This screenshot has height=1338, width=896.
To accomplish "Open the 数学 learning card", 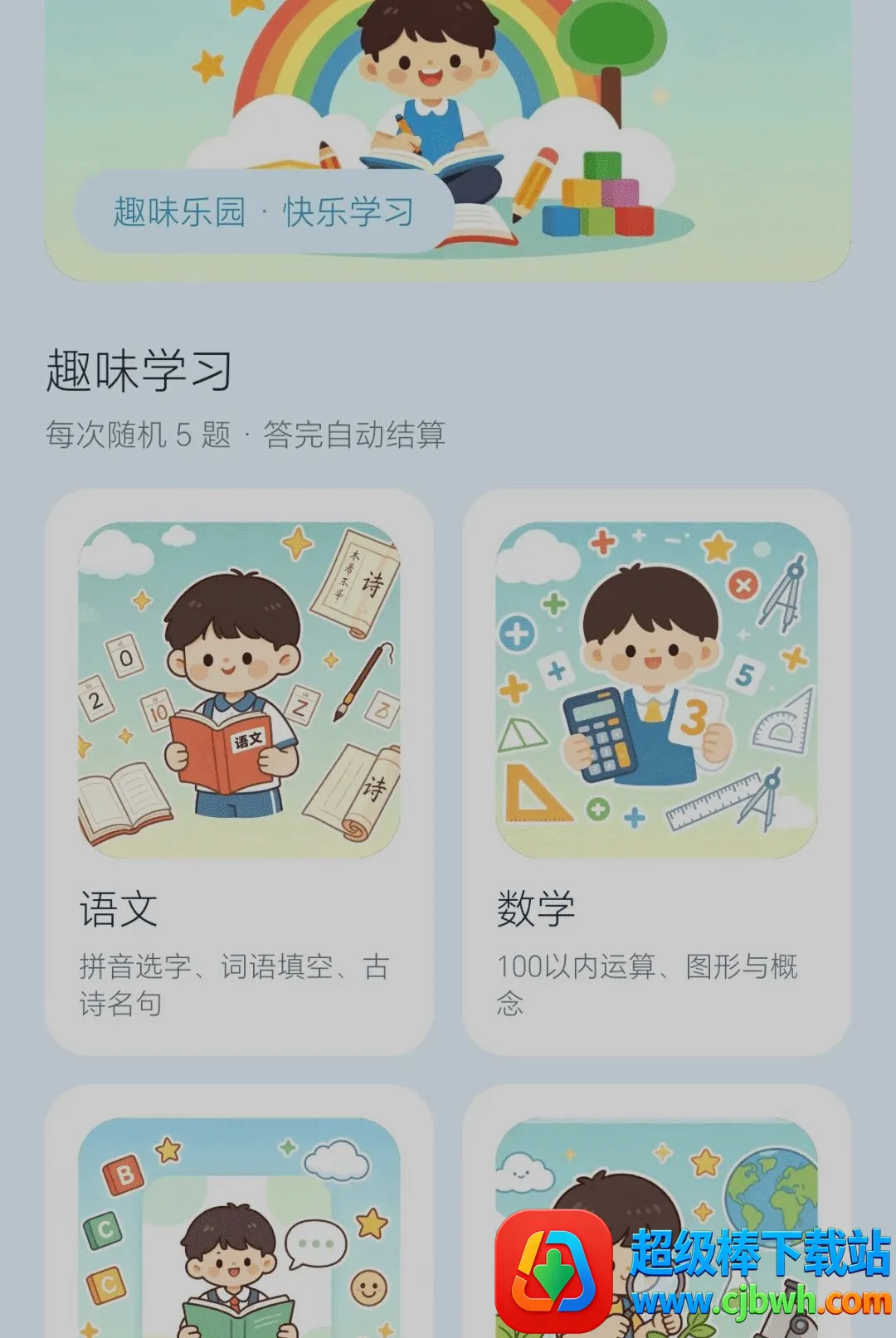I will pos(656,771).
